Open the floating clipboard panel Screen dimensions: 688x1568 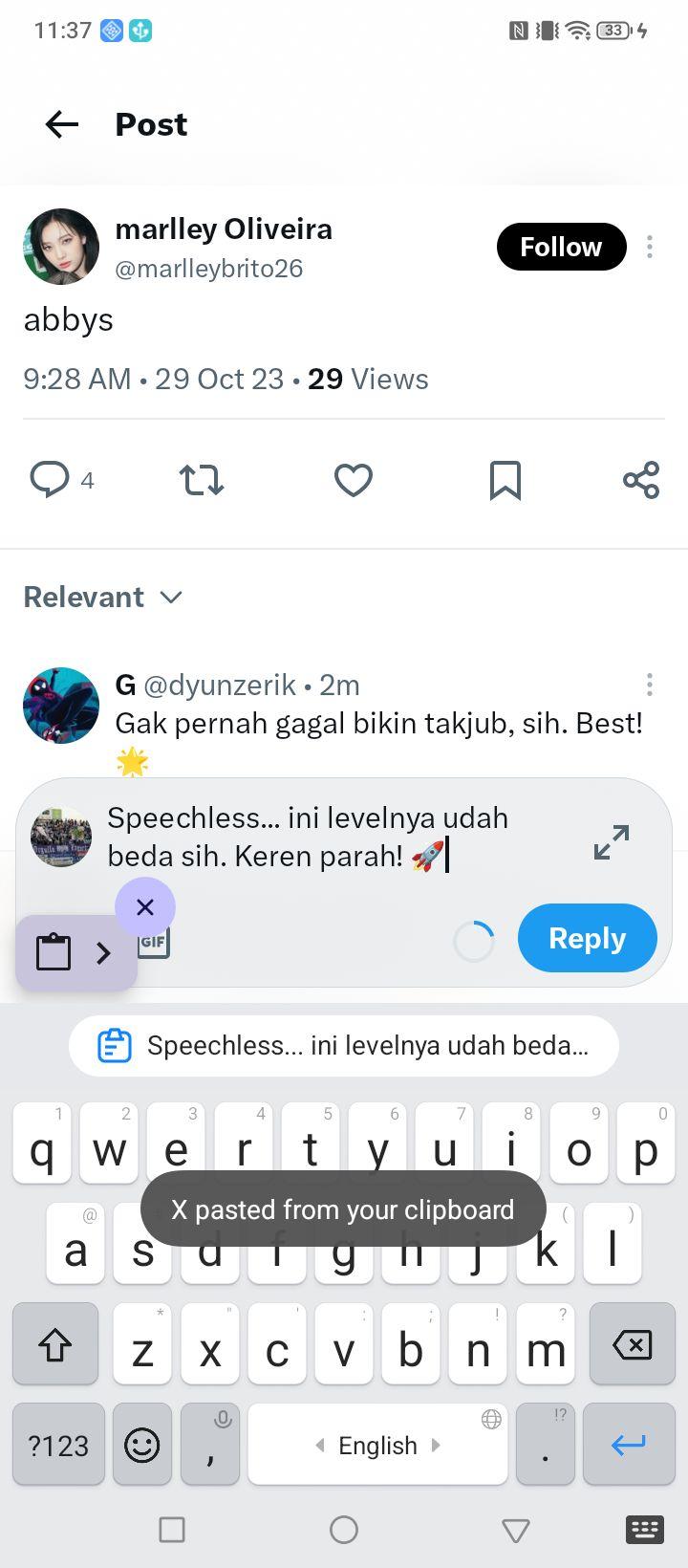point(76,952)
